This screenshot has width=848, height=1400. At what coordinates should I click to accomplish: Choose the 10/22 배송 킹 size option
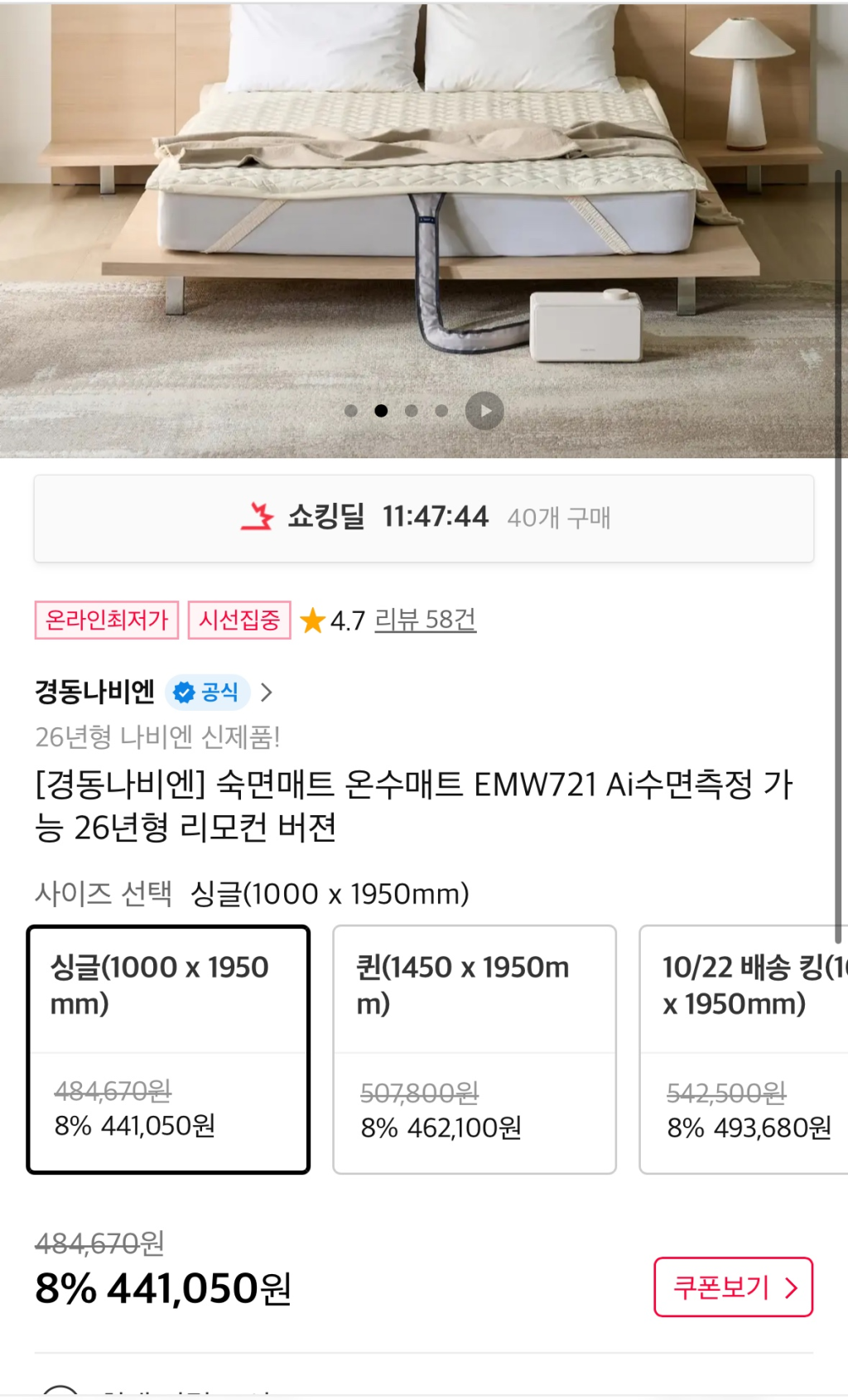[745, 1049]
